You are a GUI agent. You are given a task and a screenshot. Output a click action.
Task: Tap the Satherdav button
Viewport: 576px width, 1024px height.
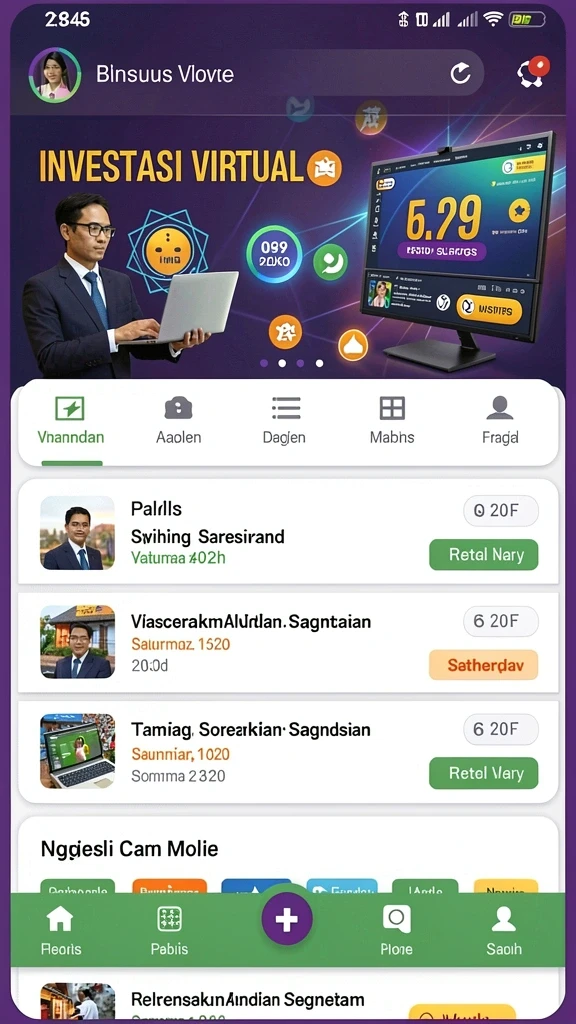pos(483,665)
